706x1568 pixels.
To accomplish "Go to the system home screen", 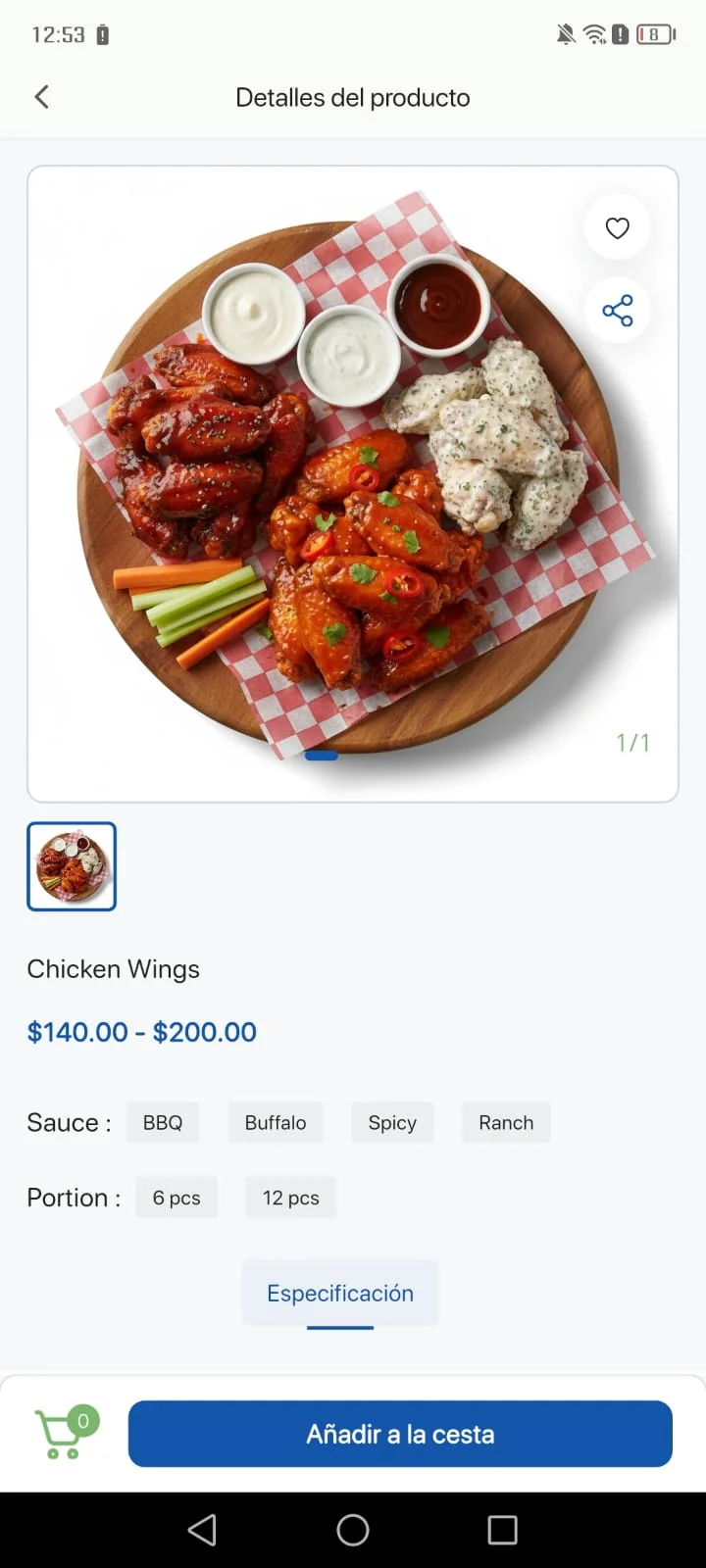I will (353, 1530).
